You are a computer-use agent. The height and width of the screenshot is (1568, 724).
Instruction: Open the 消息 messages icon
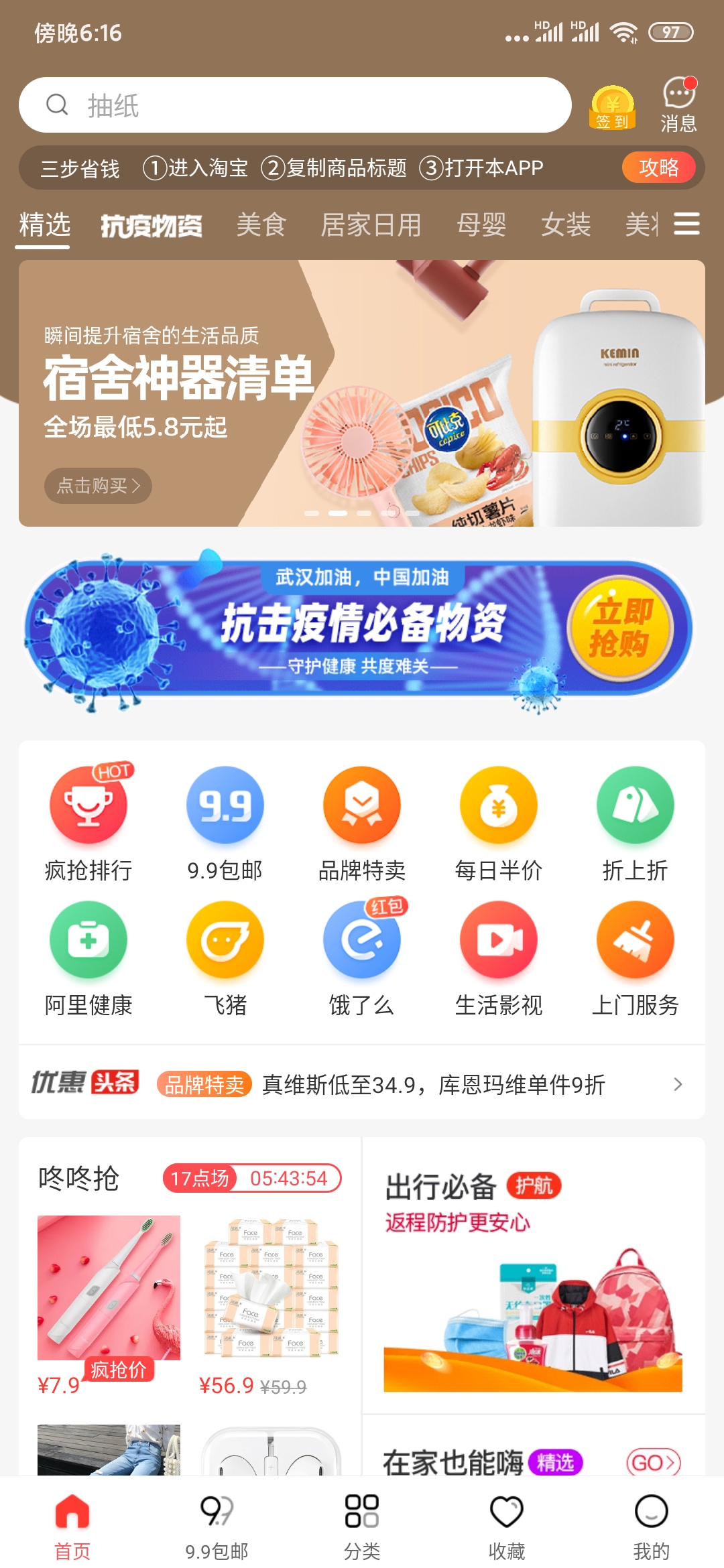(x=678, y=106)
